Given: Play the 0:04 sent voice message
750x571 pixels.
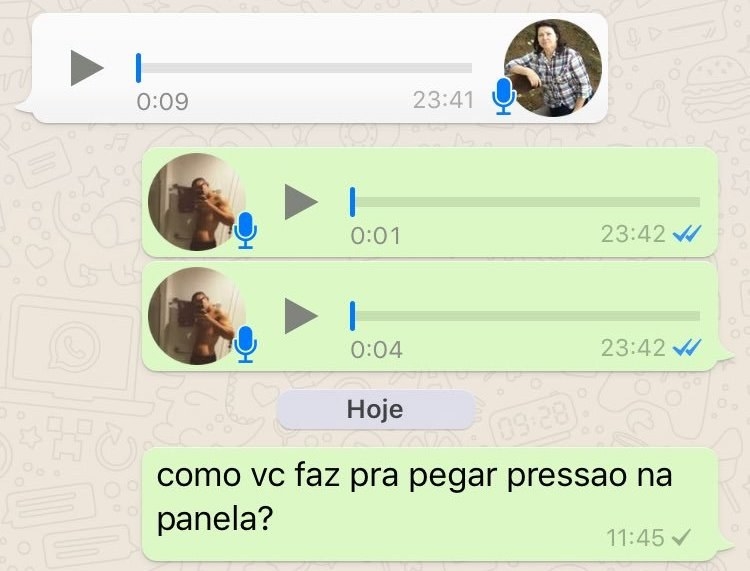Looking at the screenshot, I should pyautogui.click(x=301, y=315).
